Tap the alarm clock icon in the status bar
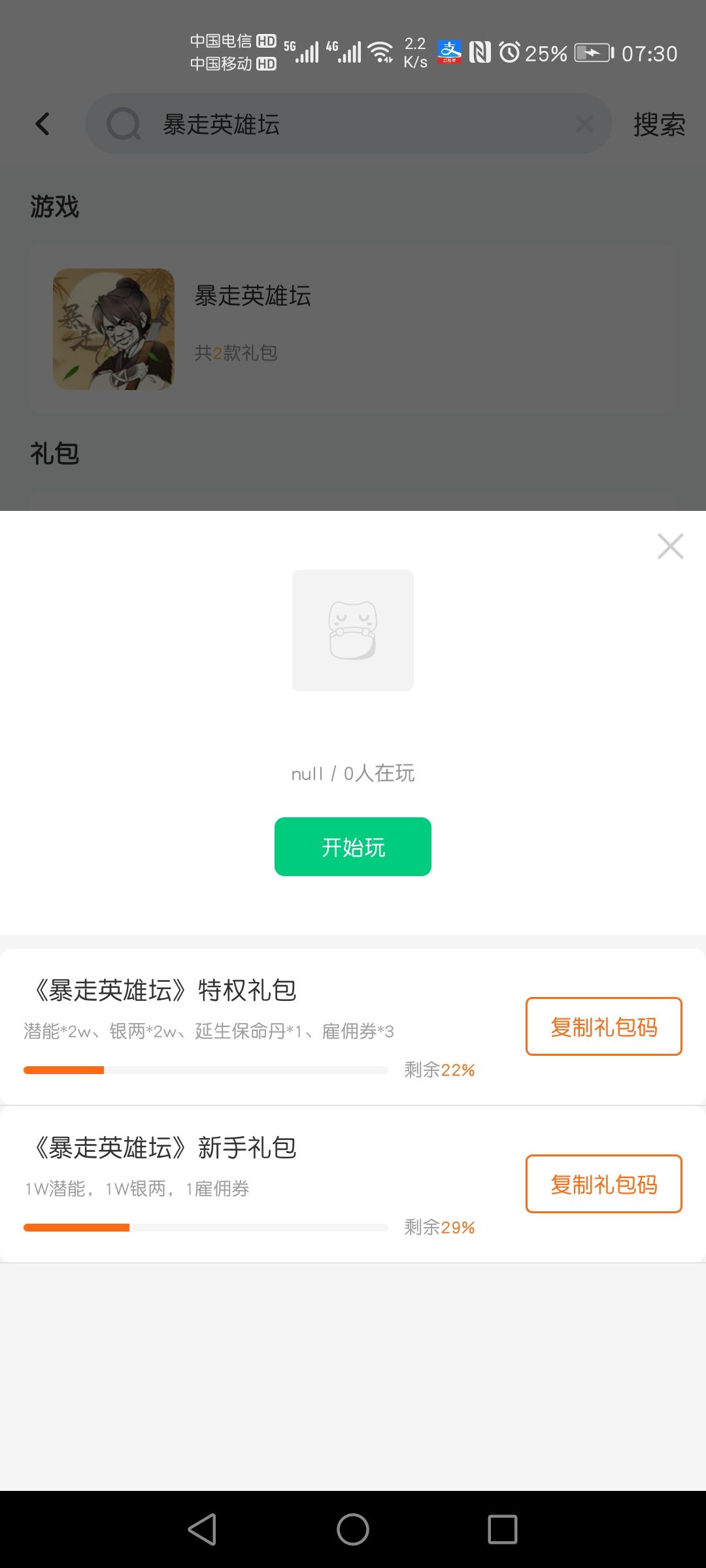Screen dimensions: 706x1568 [511, 52]
